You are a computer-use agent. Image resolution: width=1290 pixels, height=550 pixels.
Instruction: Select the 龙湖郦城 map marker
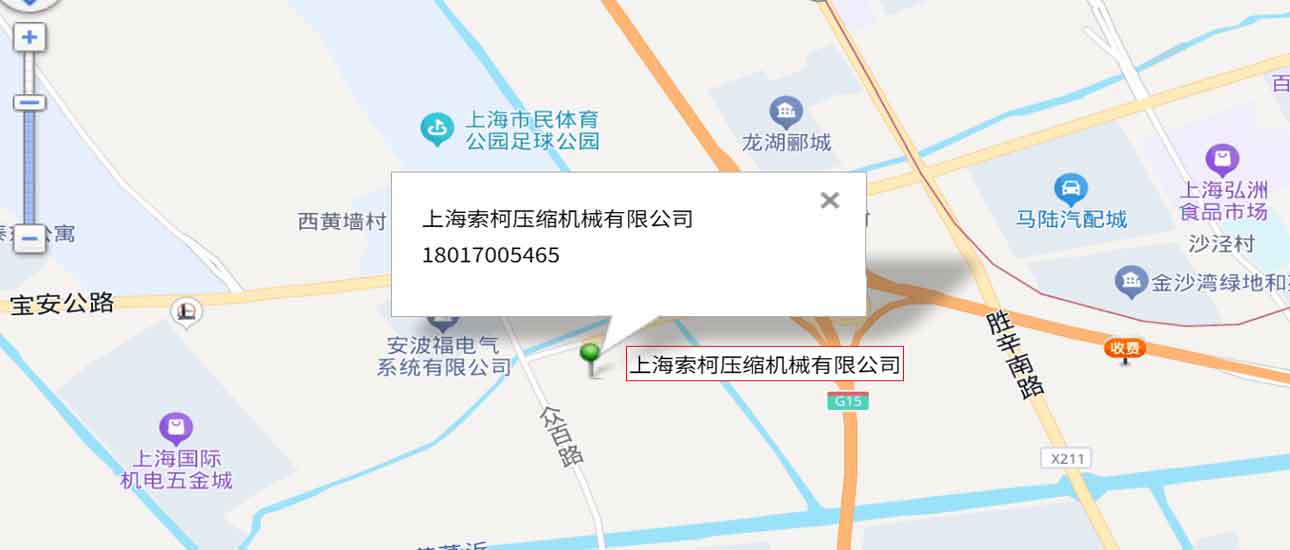[x=786, y=111]
